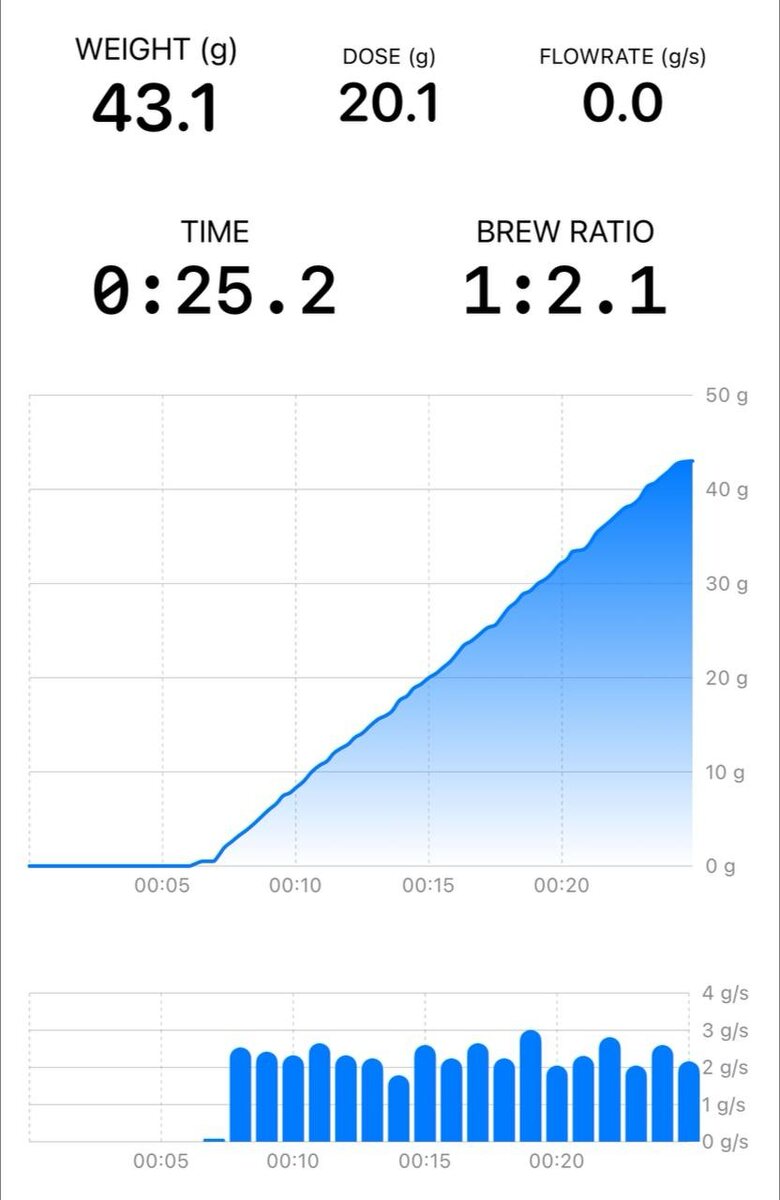Select the shaded area under the weight curve

550,750
